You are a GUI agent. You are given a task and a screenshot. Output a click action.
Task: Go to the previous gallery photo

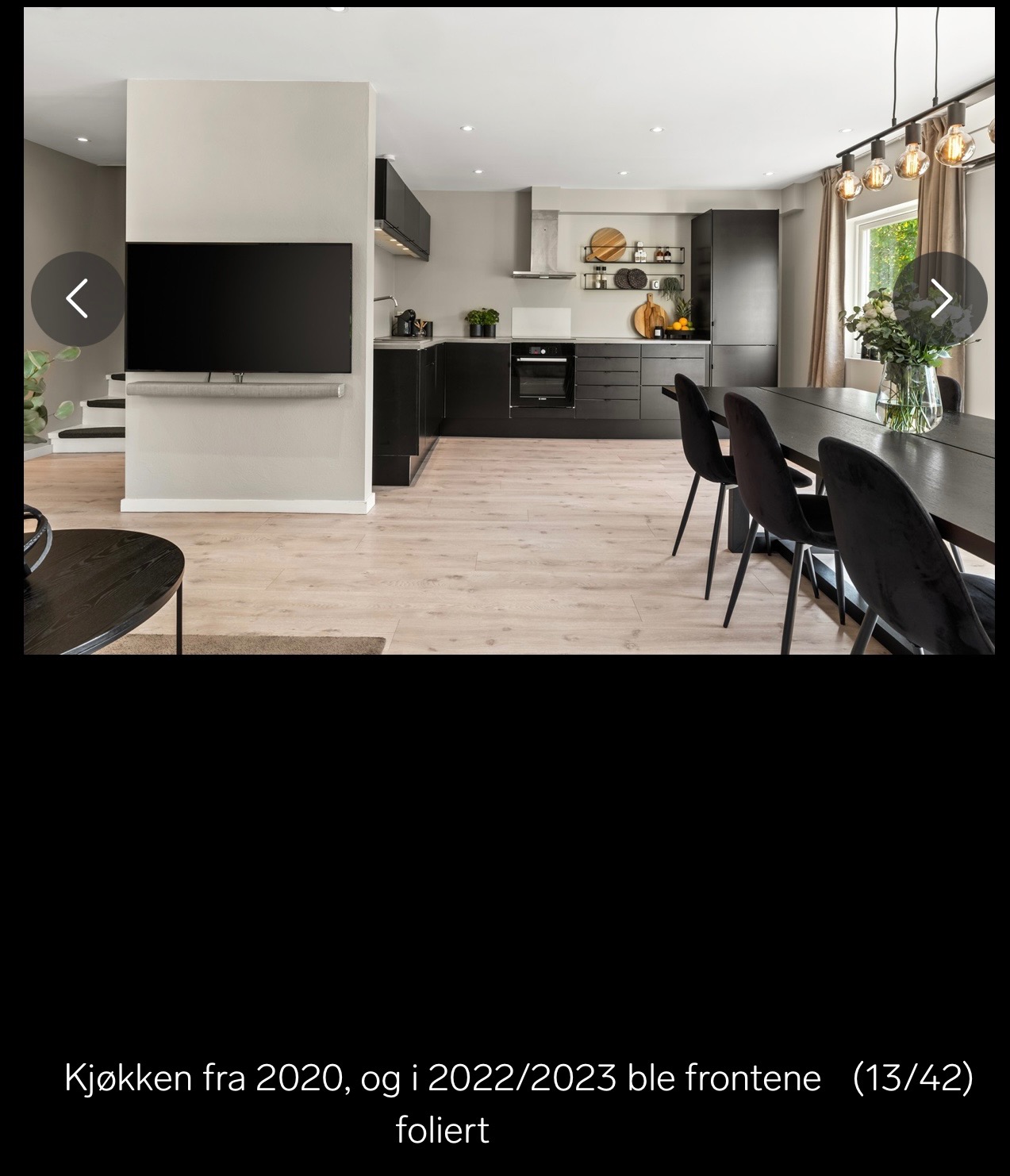tap(78, 299)
